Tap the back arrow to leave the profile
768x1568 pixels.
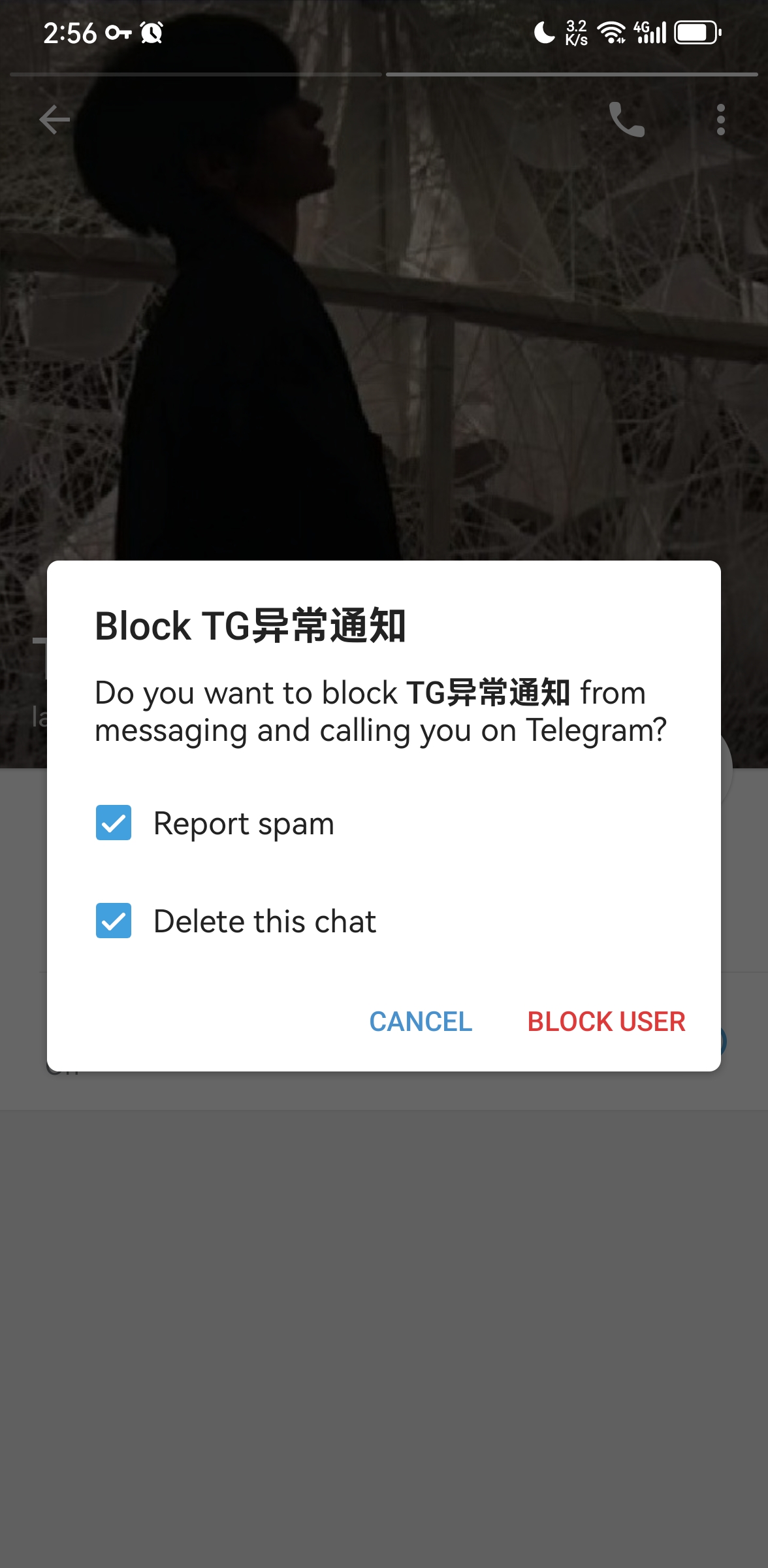(x=54, y=120)
